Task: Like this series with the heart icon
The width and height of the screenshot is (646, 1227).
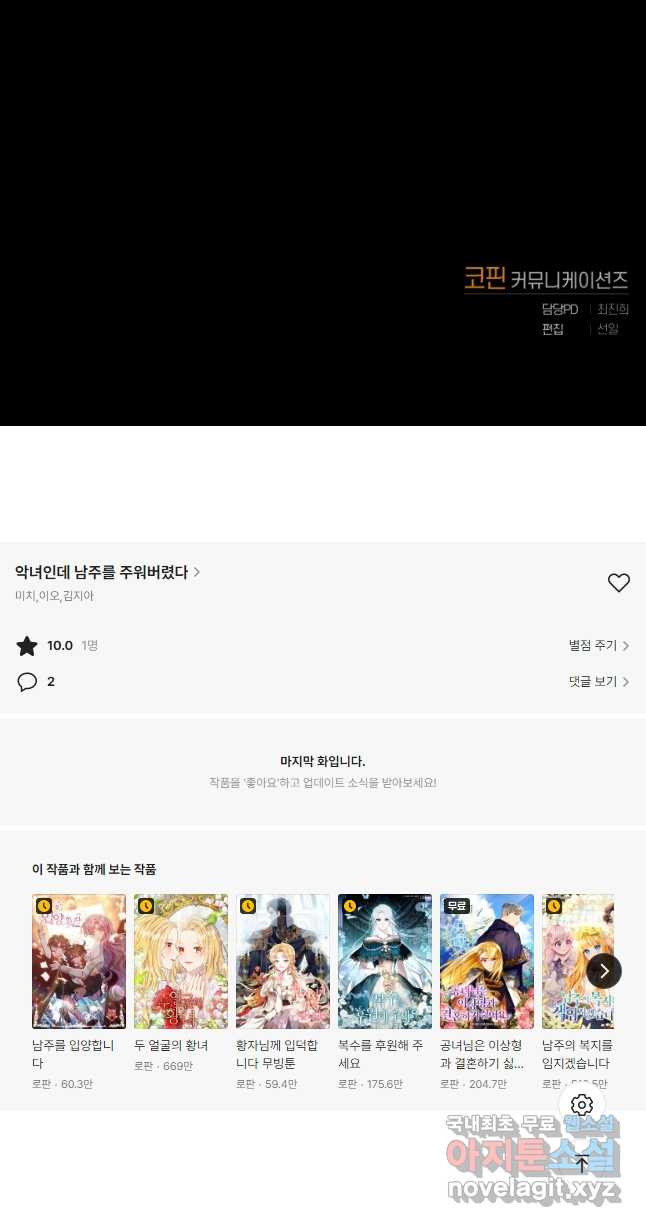Action: 619,583
